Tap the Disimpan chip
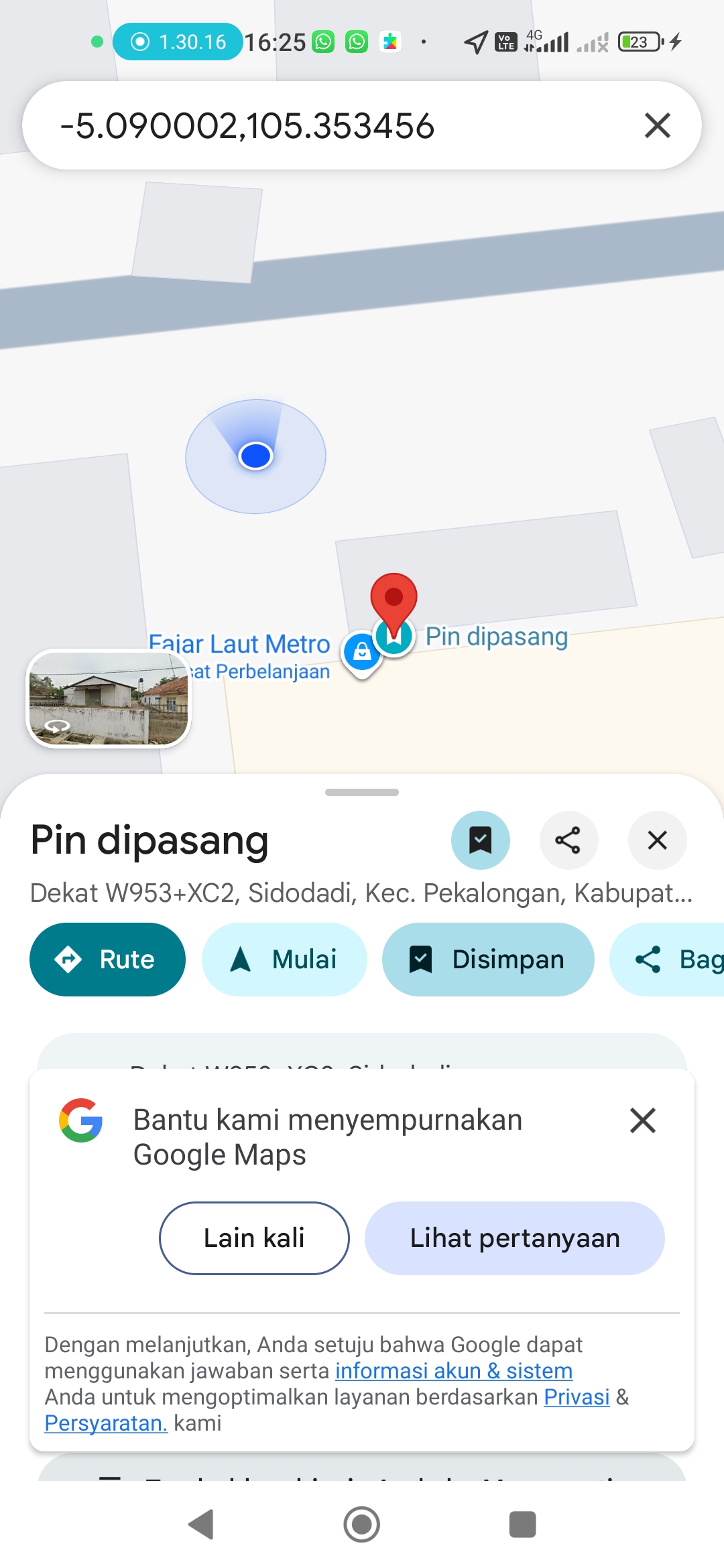 point(488,959)
